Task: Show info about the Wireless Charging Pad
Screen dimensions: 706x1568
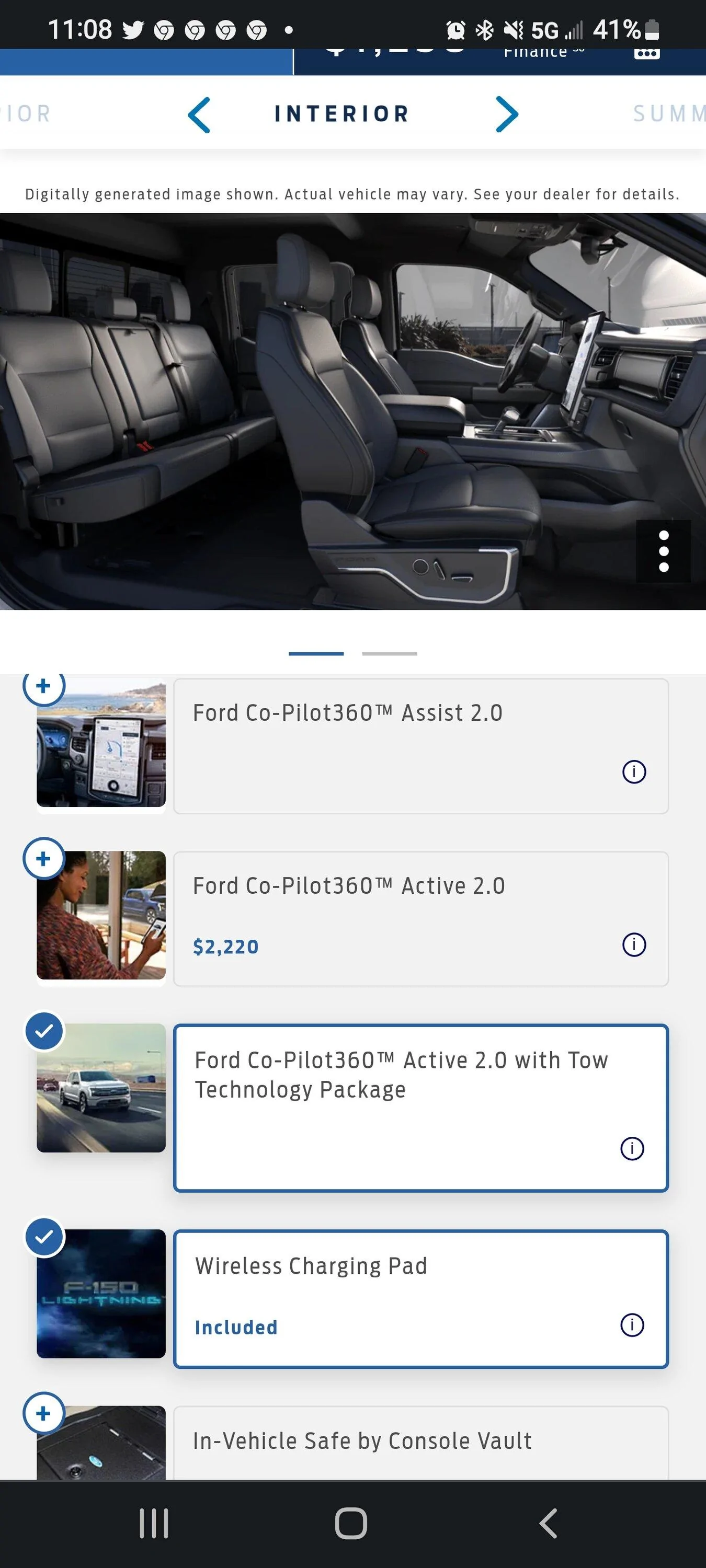Action: [x=632, y=1325]
